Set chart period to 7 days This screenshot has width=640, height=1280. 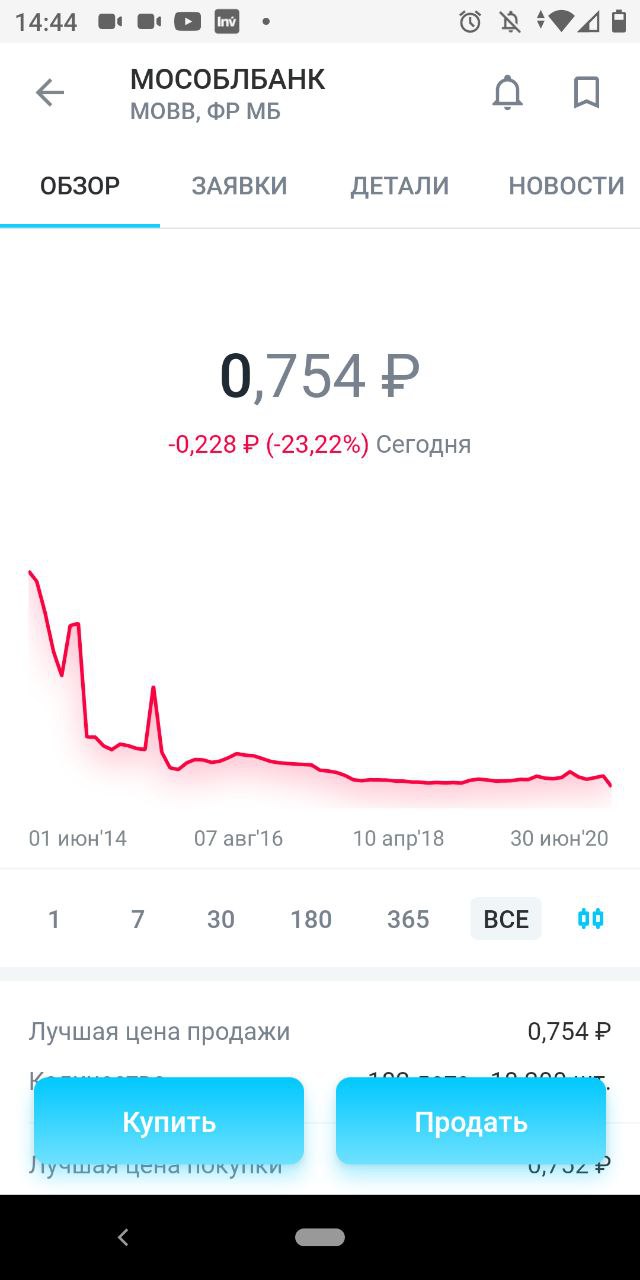137,919
